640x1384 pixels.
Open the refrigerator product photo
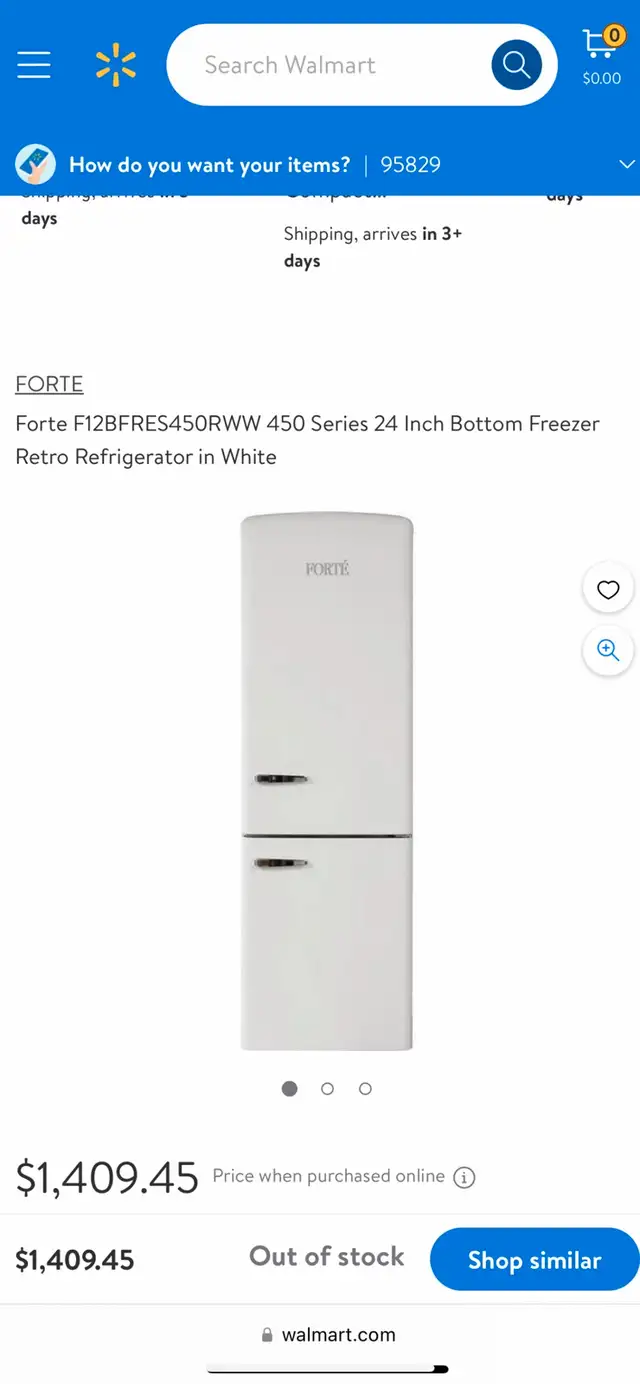click(x=327, y=780)
